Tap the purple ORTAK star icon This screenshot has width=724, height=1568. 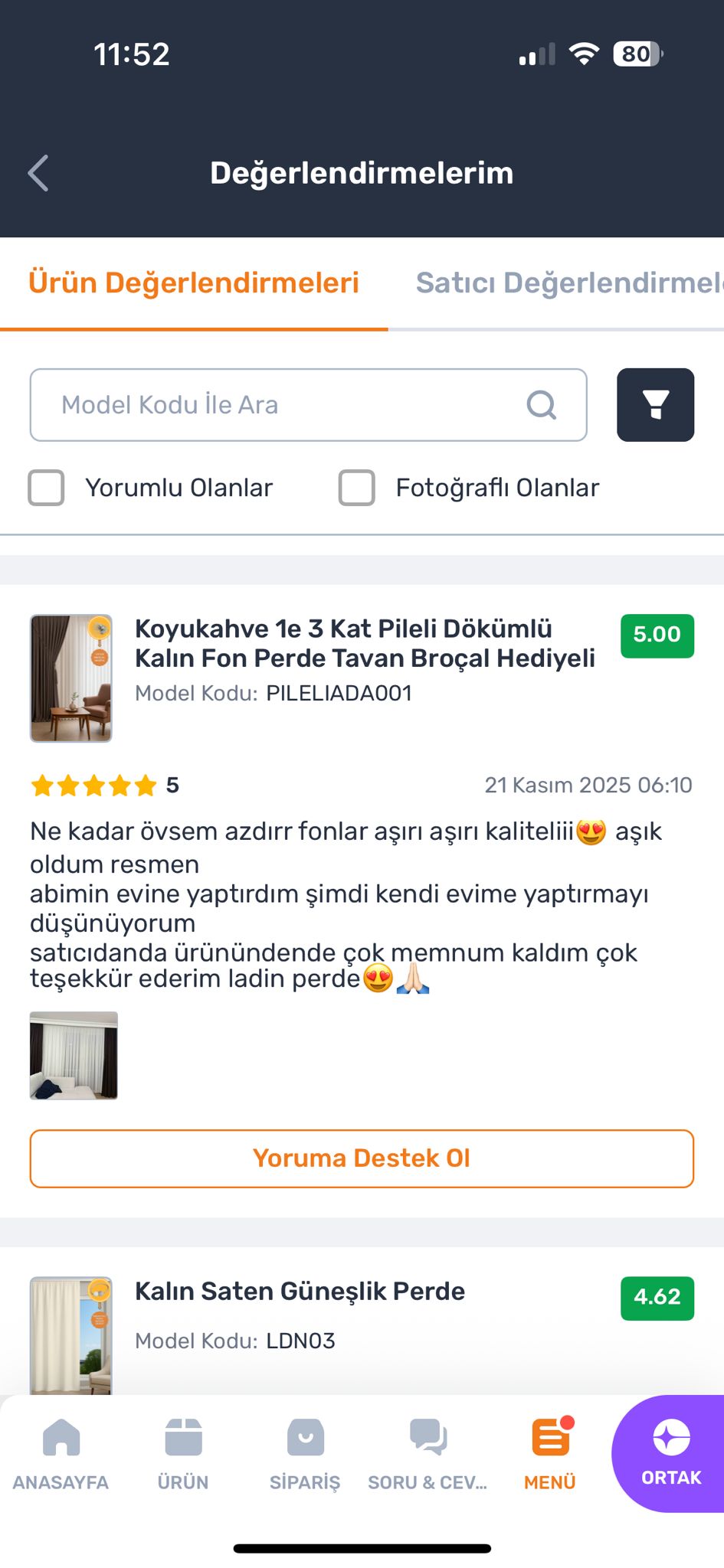(x=670, y=1439)
